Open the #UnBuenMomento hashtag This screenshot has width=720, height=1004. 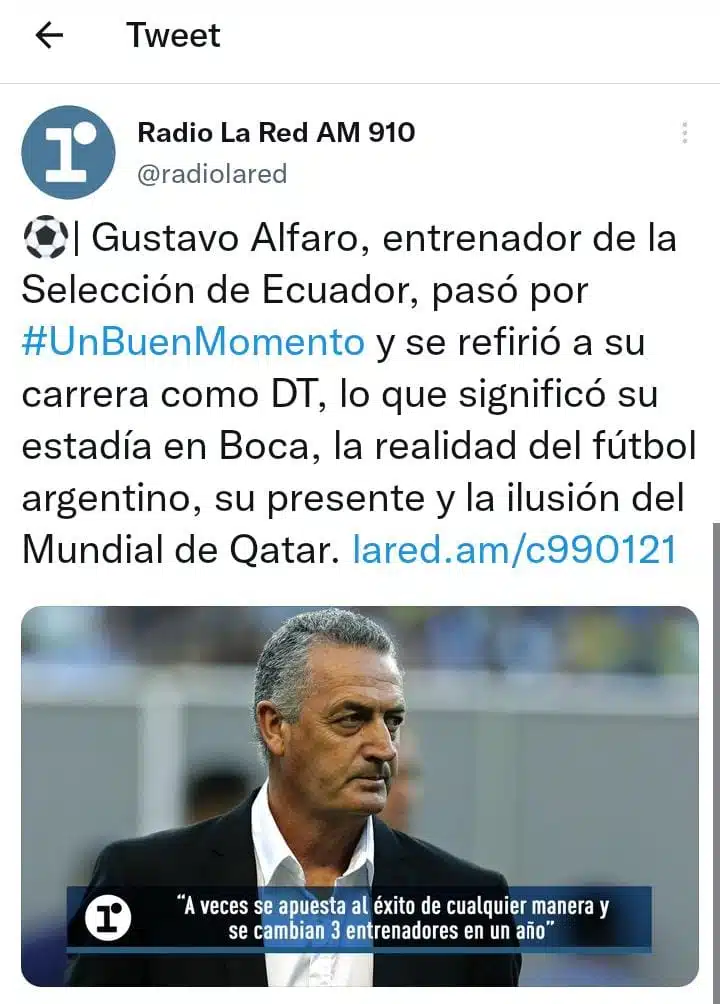(193, 342)
